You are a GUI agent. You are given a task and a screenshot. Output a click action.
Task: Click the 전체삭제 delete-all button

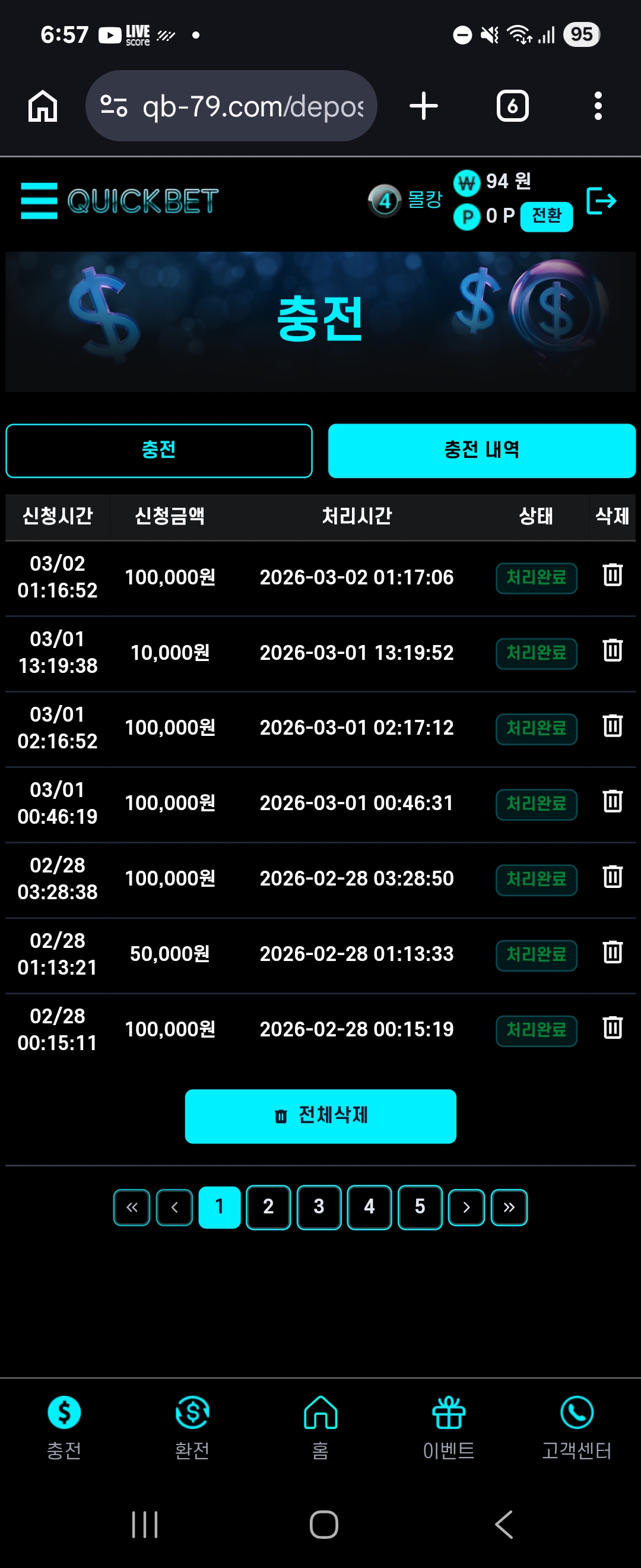click(x=320, y=1116)
